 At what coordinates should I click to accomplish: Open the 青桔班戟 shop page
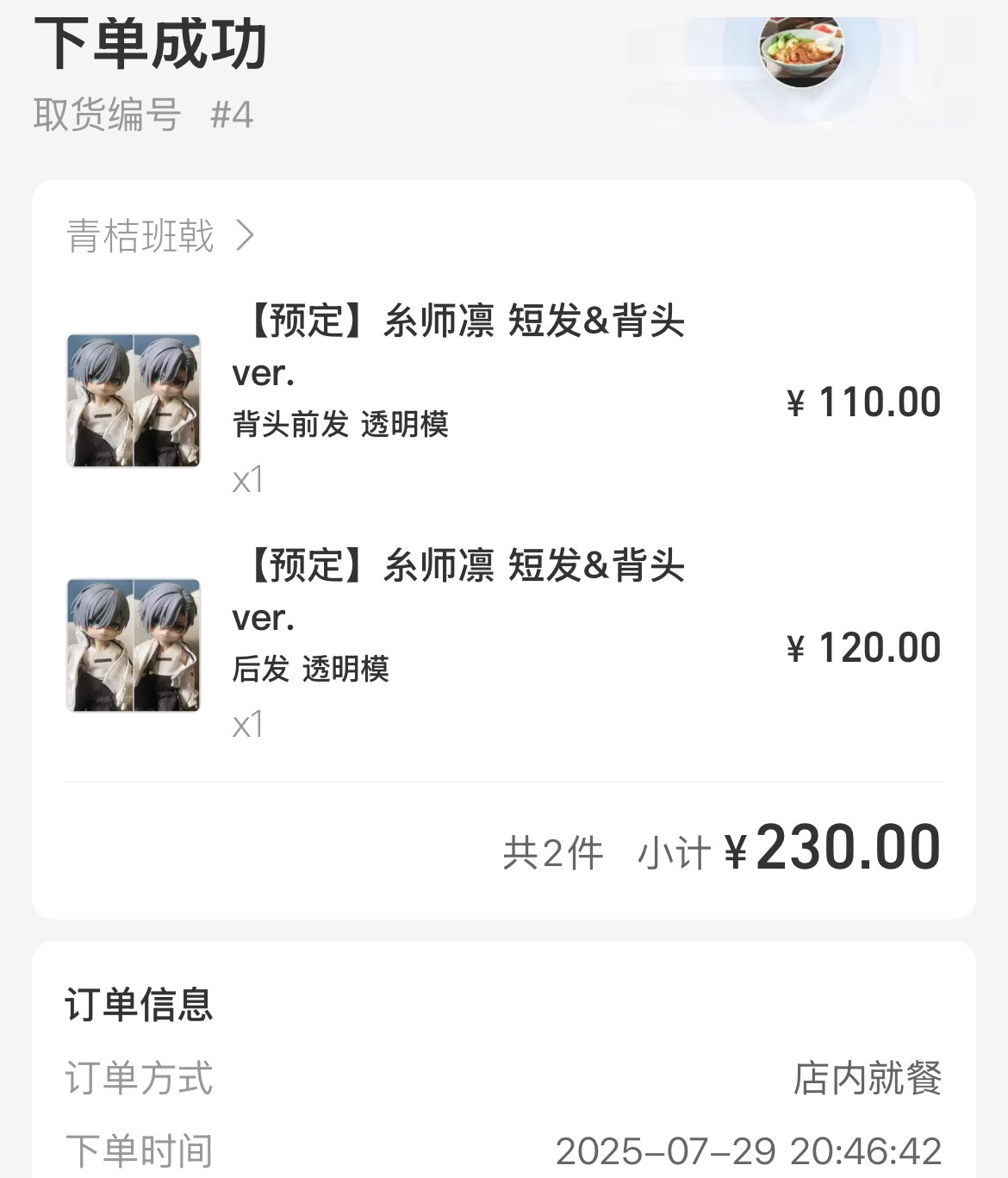[x=159, y=235]
